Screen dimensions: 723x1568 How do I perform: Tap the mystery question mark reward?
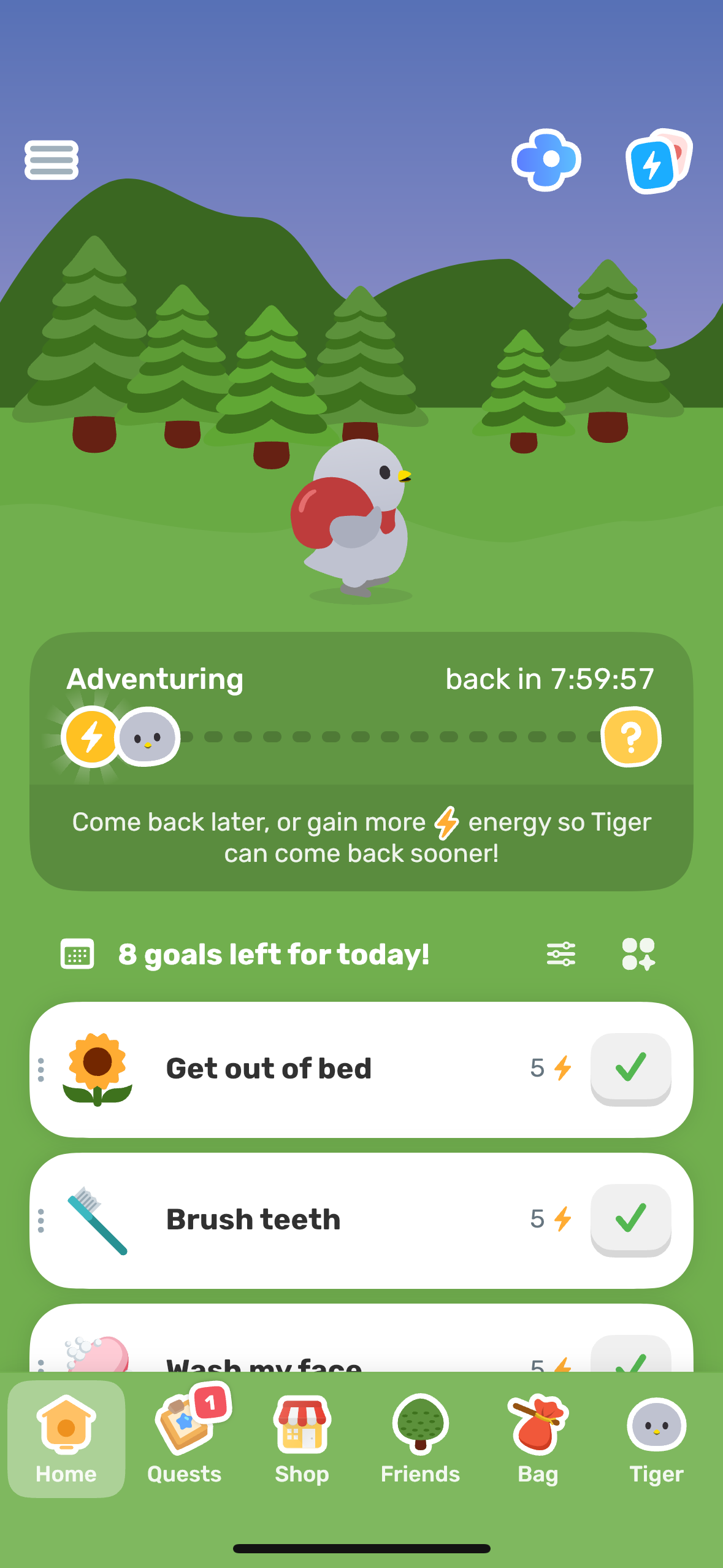point(632,737)
